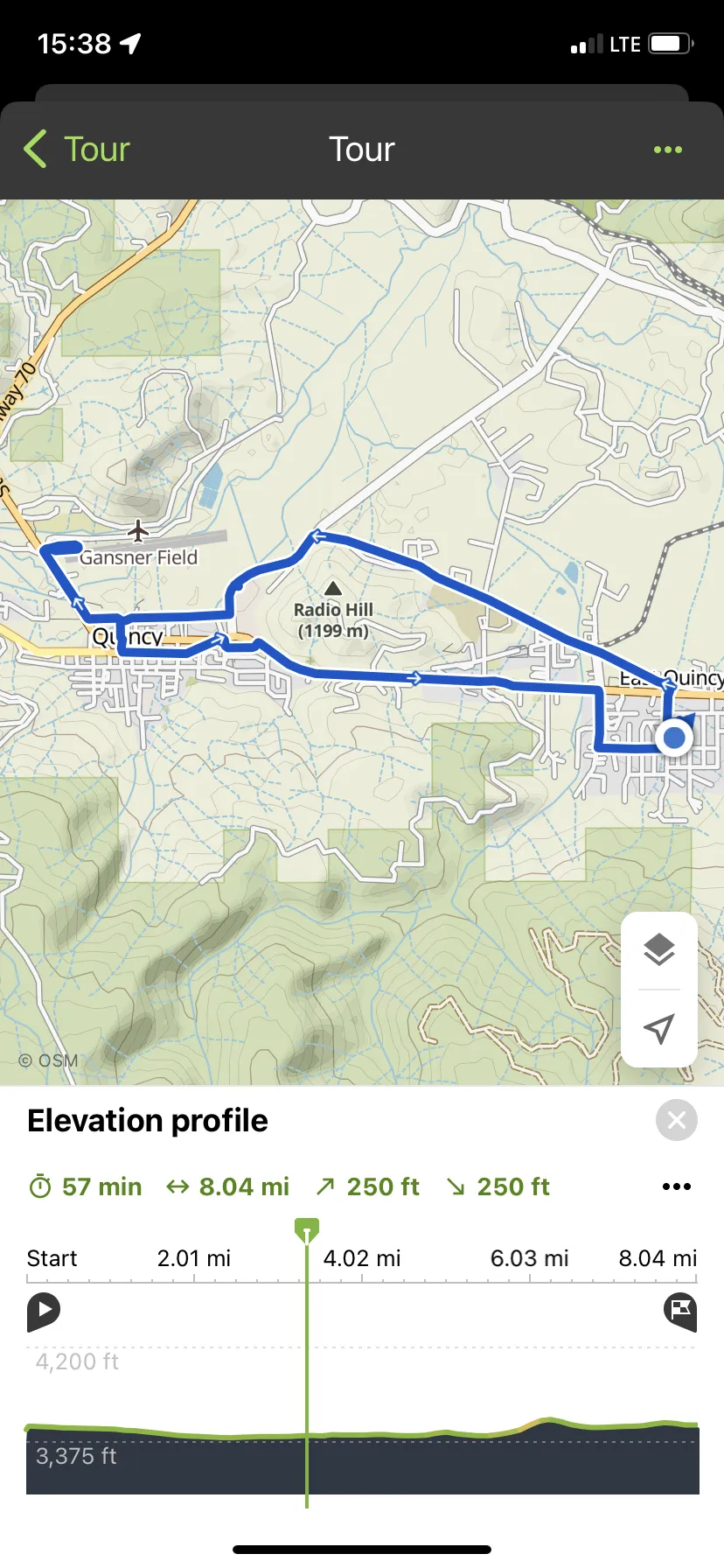
Task: Center the map on my location
Action: (x=659, y=1029)
